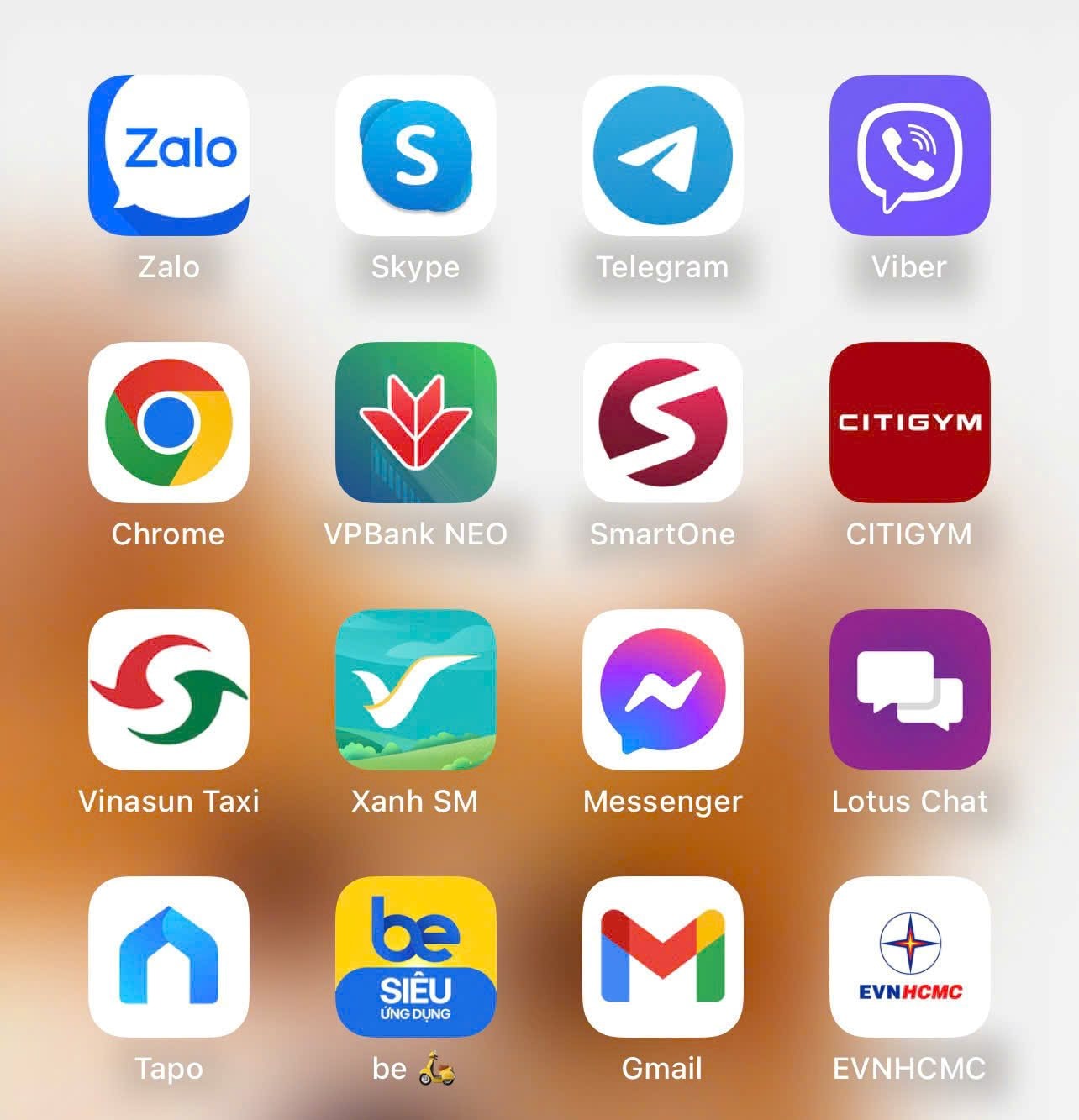Start the Viber app
Viewport: 1079px width, 1120px height.
coord(909,155)
